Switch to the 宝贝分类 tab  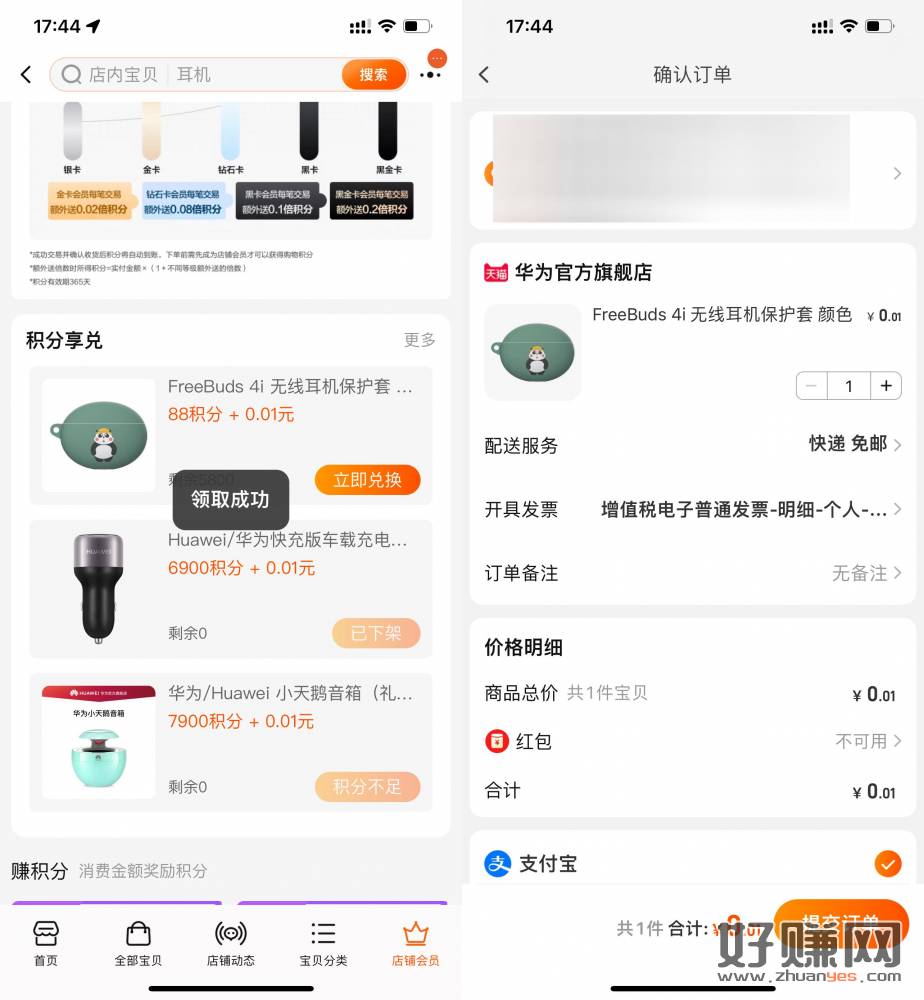(x=323, y=944)
